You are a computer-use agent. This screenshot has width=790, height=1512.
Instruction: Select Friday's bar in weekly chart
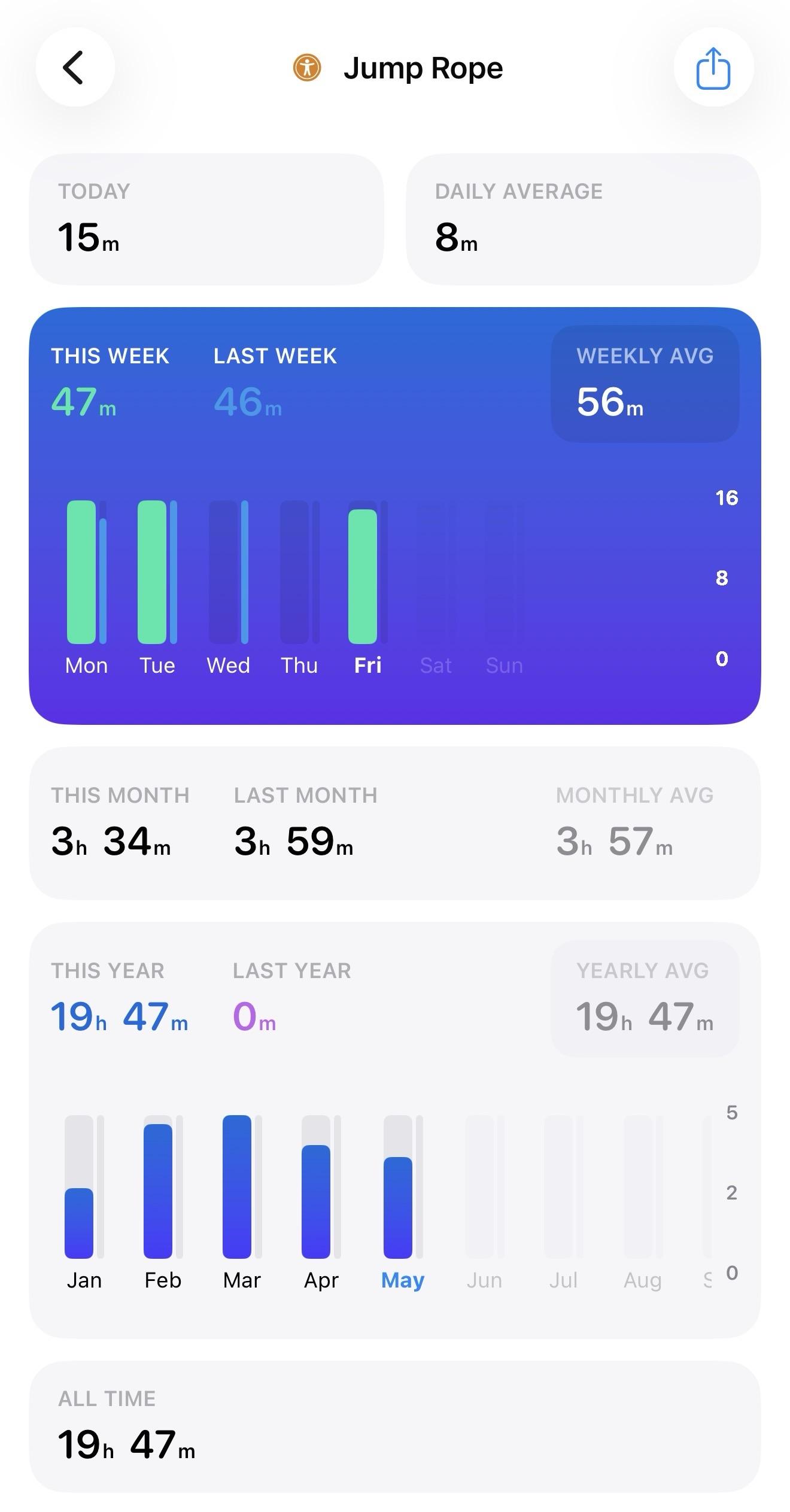point(363,576)
